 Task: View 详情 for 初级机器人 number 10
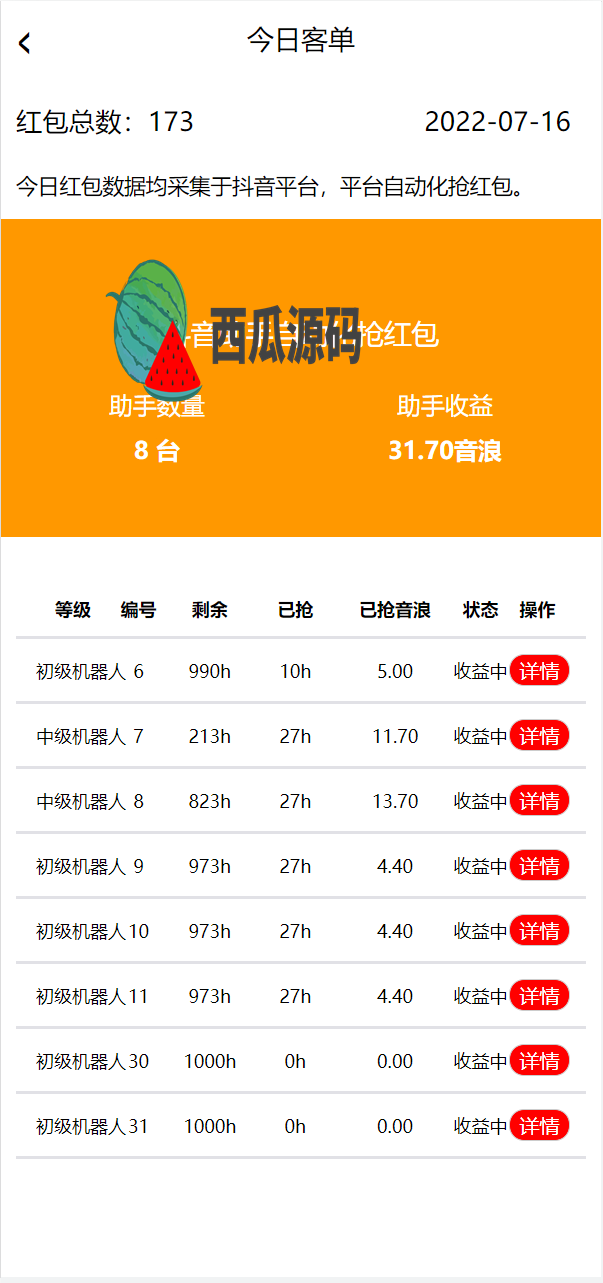[539, 931]
